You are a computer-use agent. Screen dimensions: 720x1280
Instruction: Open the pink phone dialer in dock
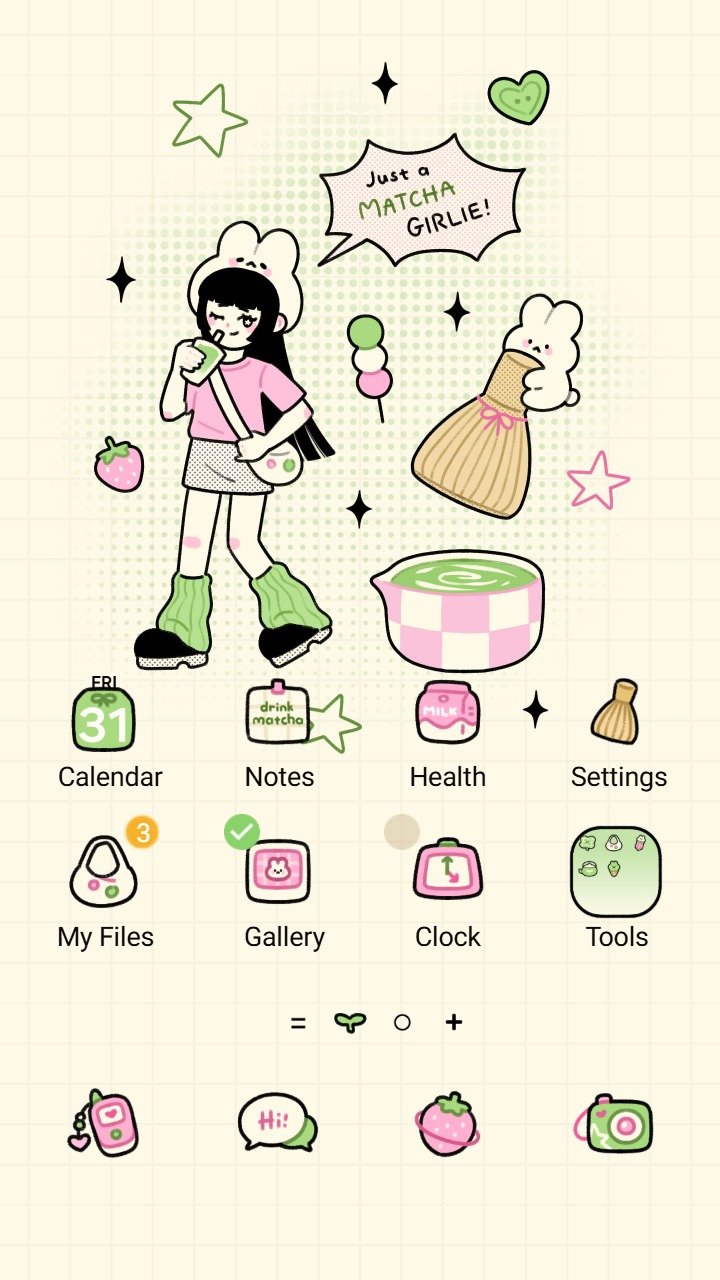tap(104, 1123)
